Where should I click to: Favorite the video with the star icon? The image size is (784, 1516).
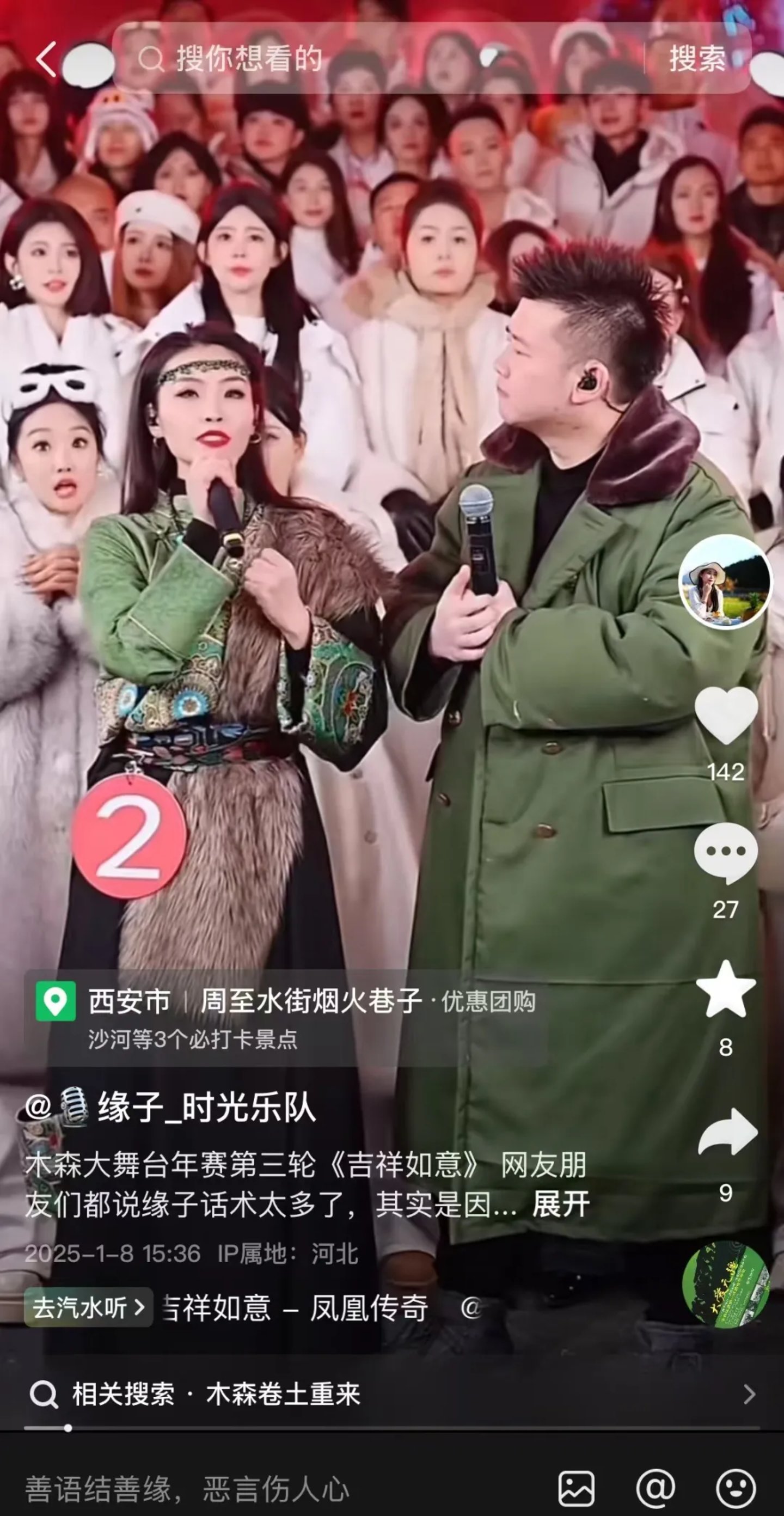pos(726,991)
